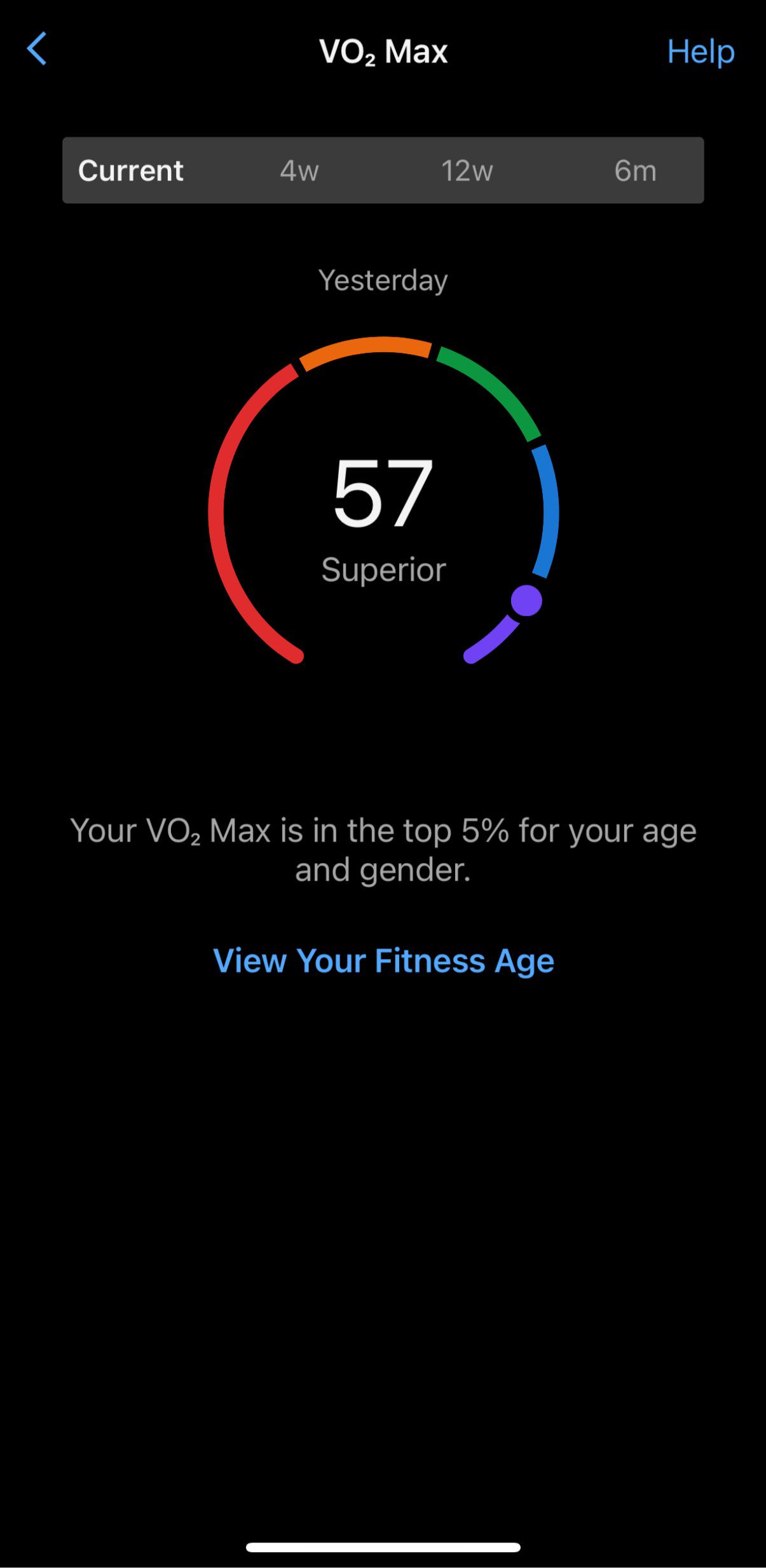The image size is (766, 1568).
Task: View Your Fitness Age
Action: pyautogui.click(x=383, y=960)
